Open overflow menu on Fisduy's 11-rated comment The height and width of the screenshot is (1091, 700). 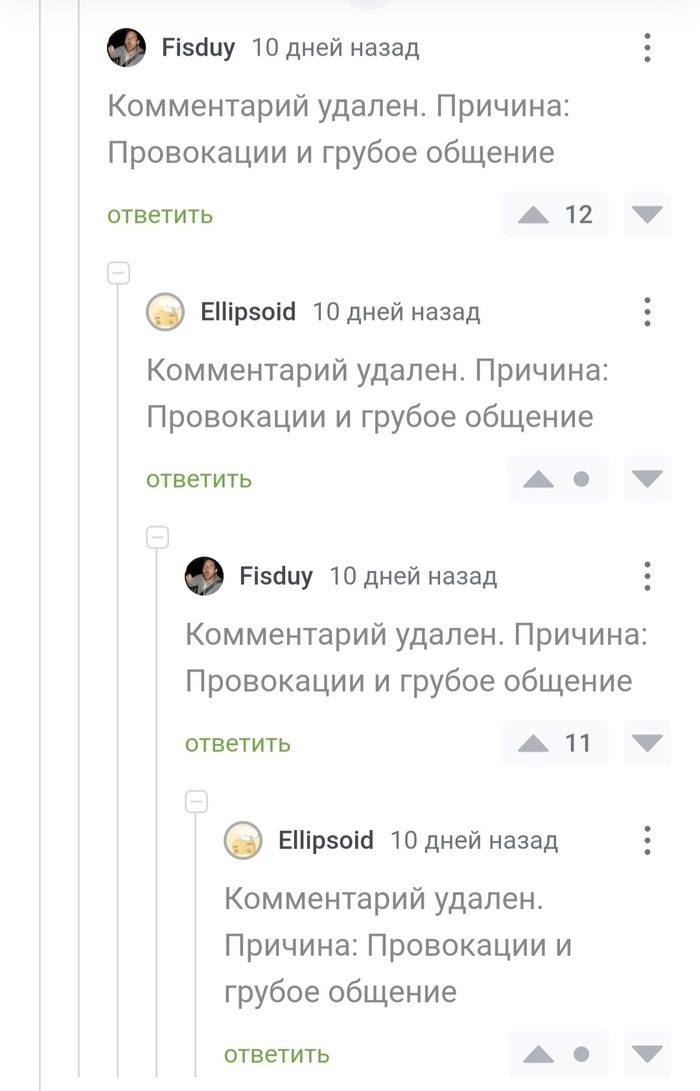pyautogui.click(x=647, y=576)
